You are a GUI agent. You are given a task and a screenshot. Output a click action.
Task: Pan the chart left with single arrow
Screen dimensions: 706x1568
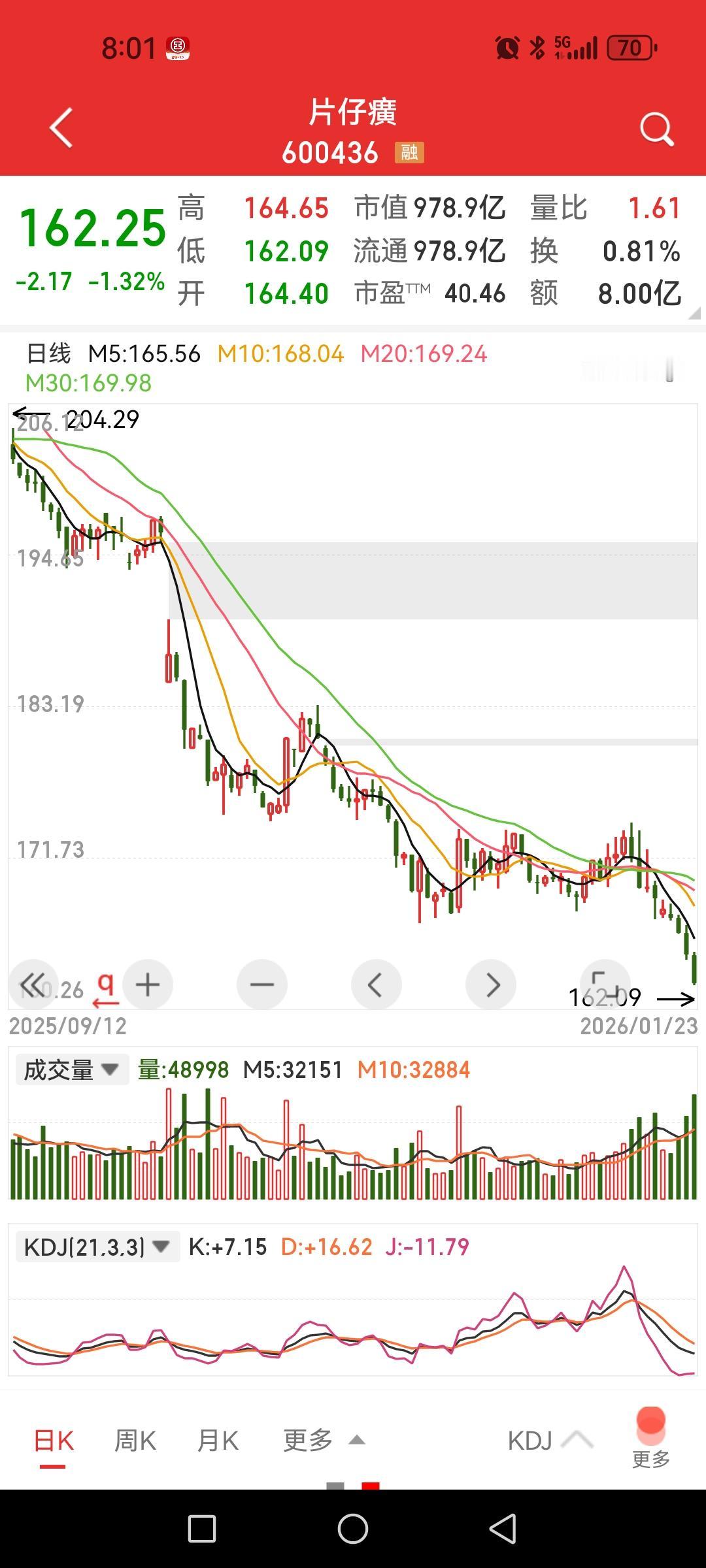coord(376,984)
